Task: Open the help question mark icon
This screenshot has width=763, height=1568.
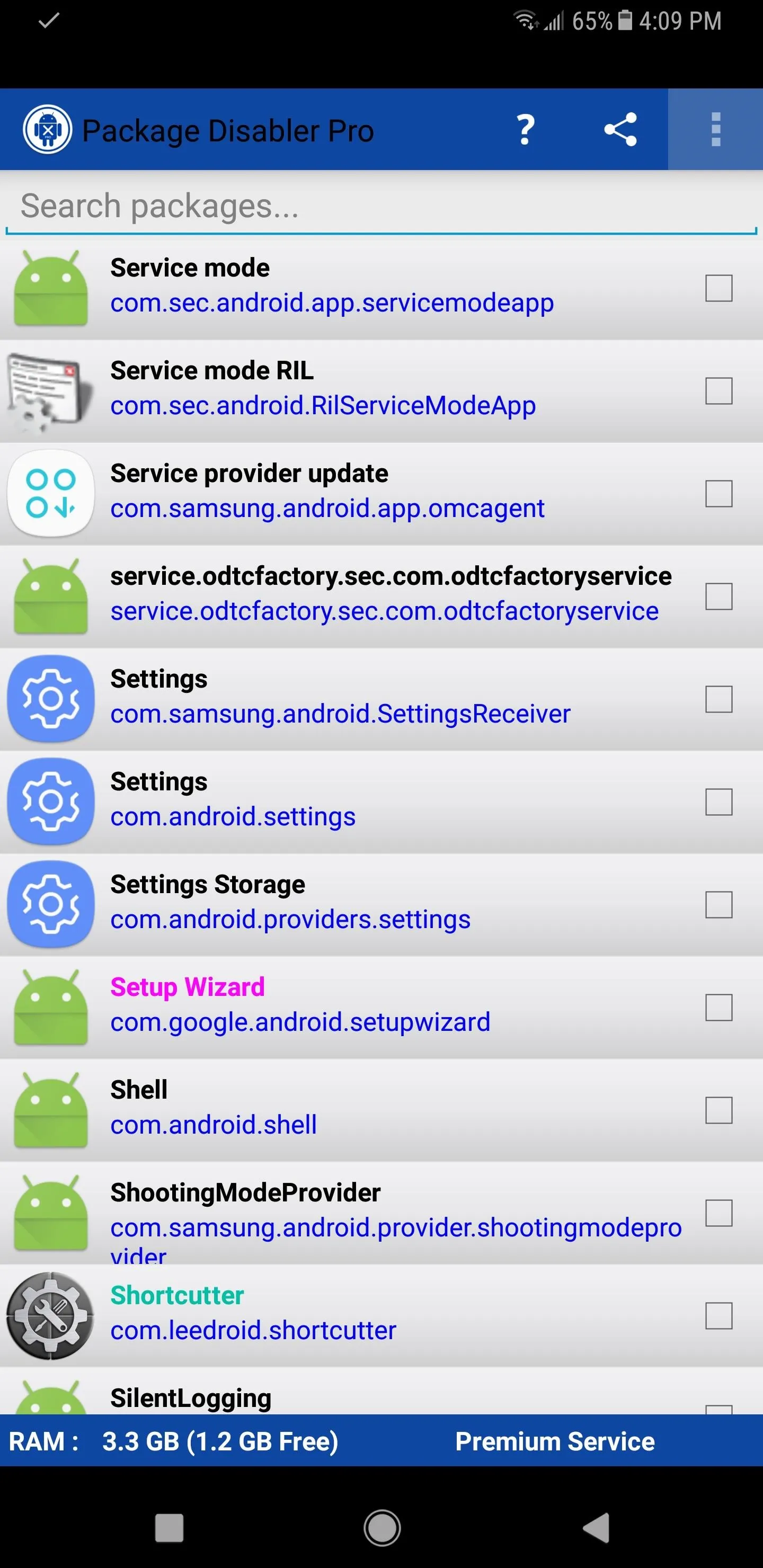Action: 525,130
